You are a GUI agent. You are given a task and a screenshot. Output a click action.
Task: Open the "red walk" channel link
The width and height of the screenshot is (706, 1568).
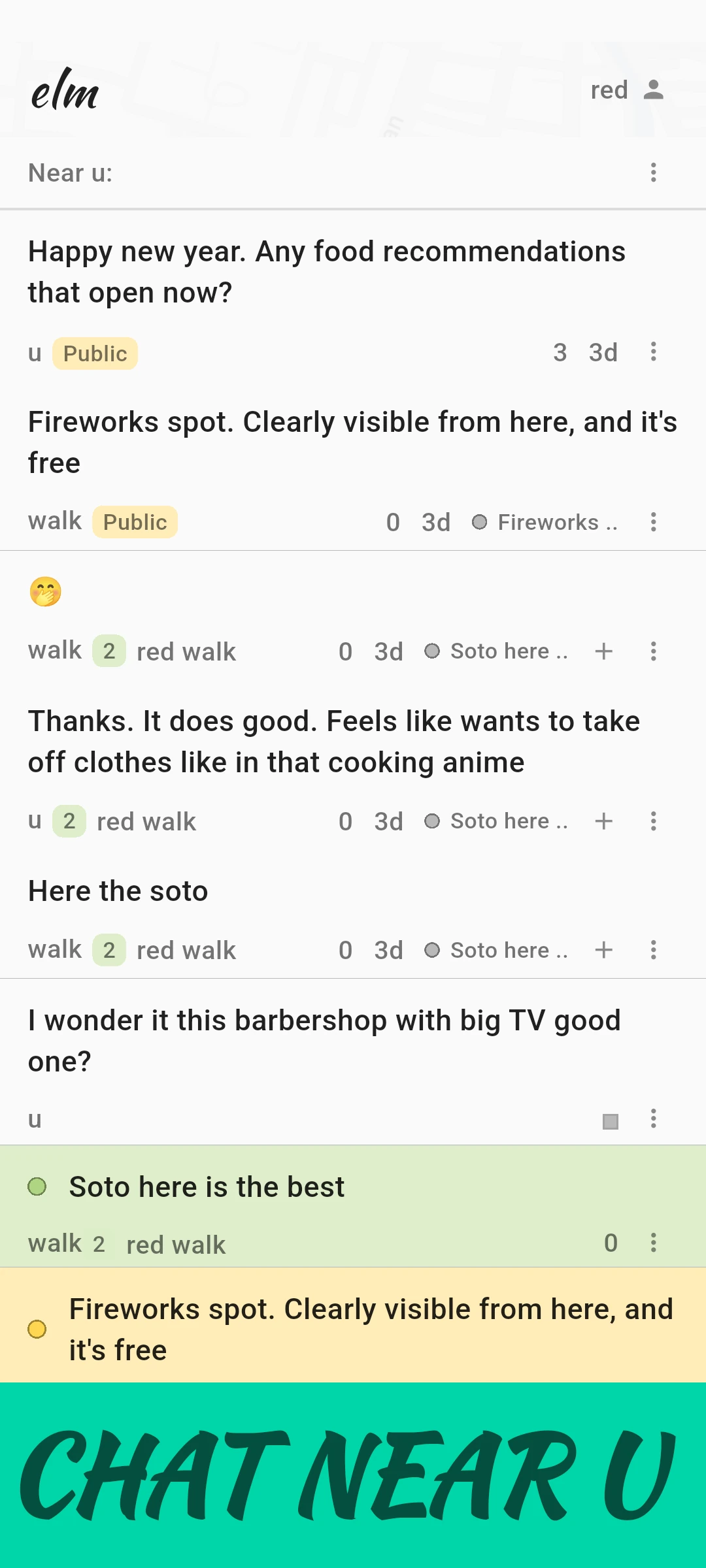(185, 651)
